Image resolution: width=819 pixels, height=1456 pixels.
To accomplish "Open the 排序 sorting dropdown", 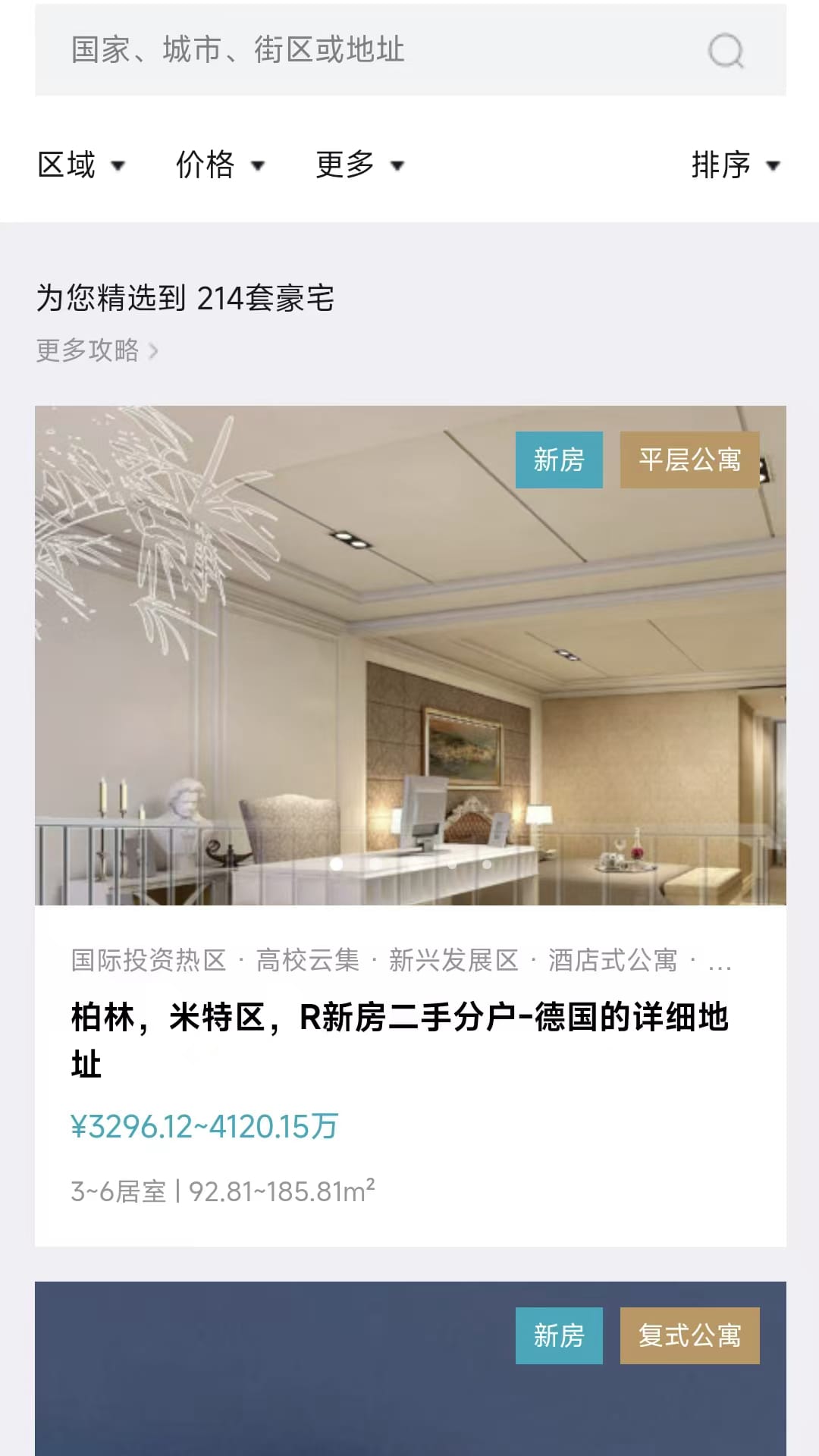I will tap(735, 165).
